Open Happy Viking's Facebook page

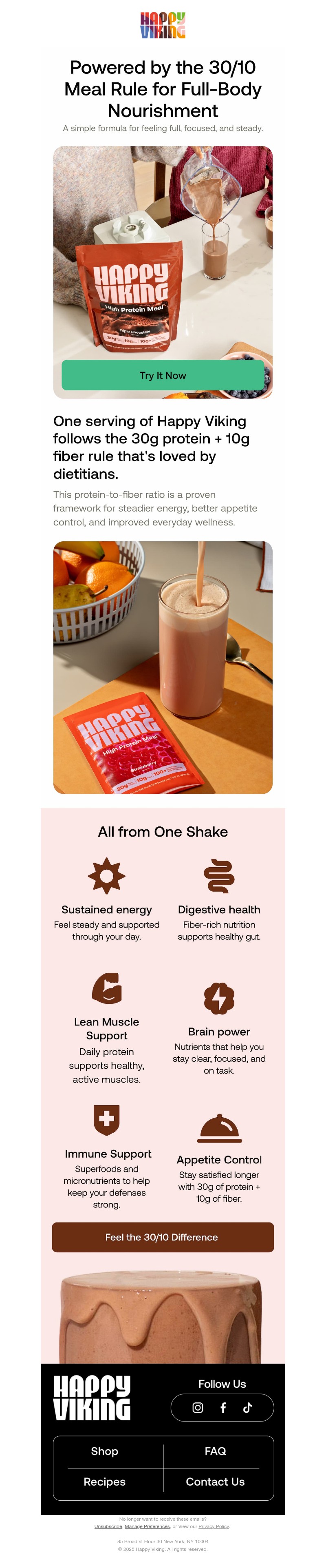(x=223, y=1407)
